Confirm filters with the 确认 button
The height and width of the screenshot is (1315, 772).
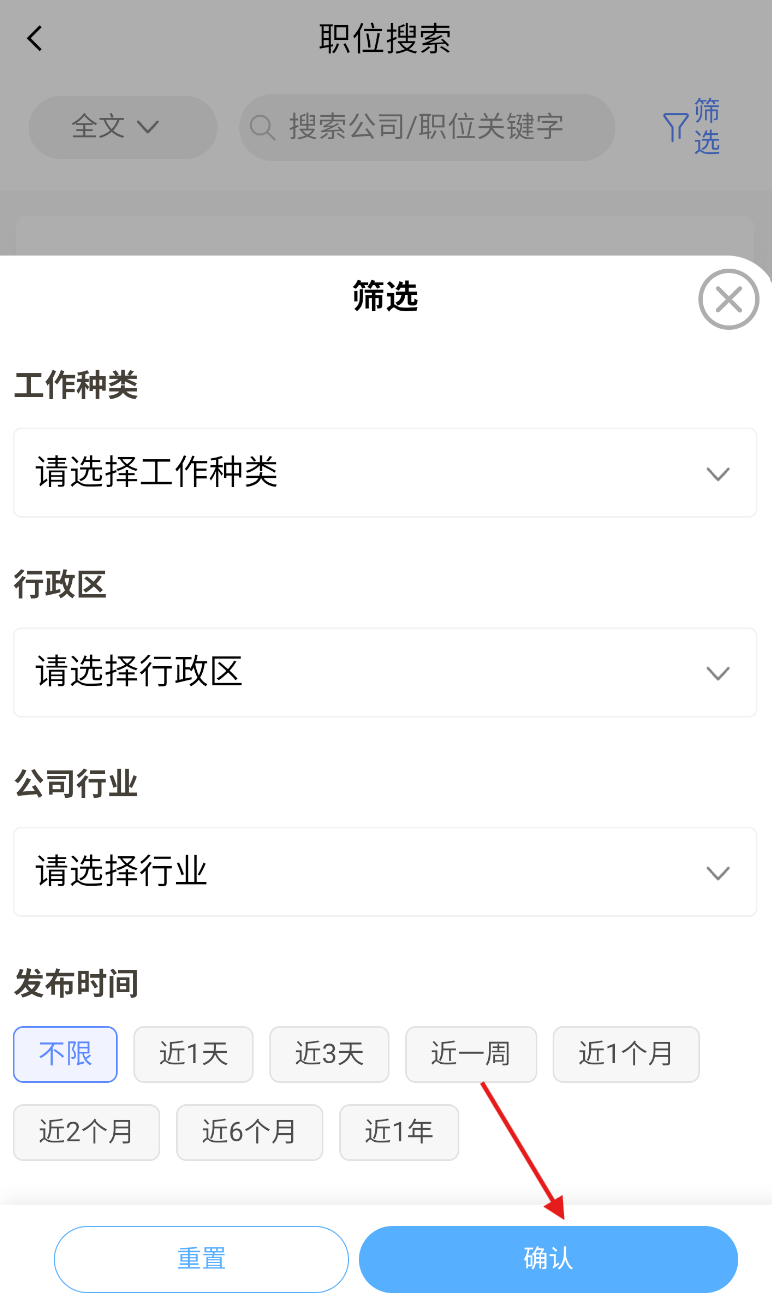[x=548, y=1259]
